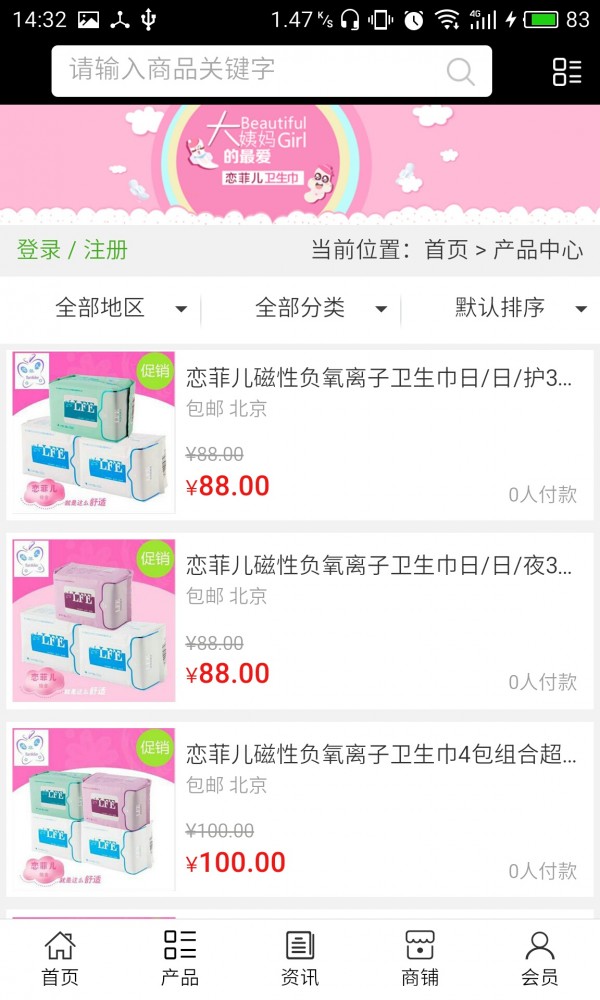The width and height of the screenshot is (600, 1000).
Task: Open the 4包组合 sanitary pad product
Action: pyautogui.click(x=380, y=754)
